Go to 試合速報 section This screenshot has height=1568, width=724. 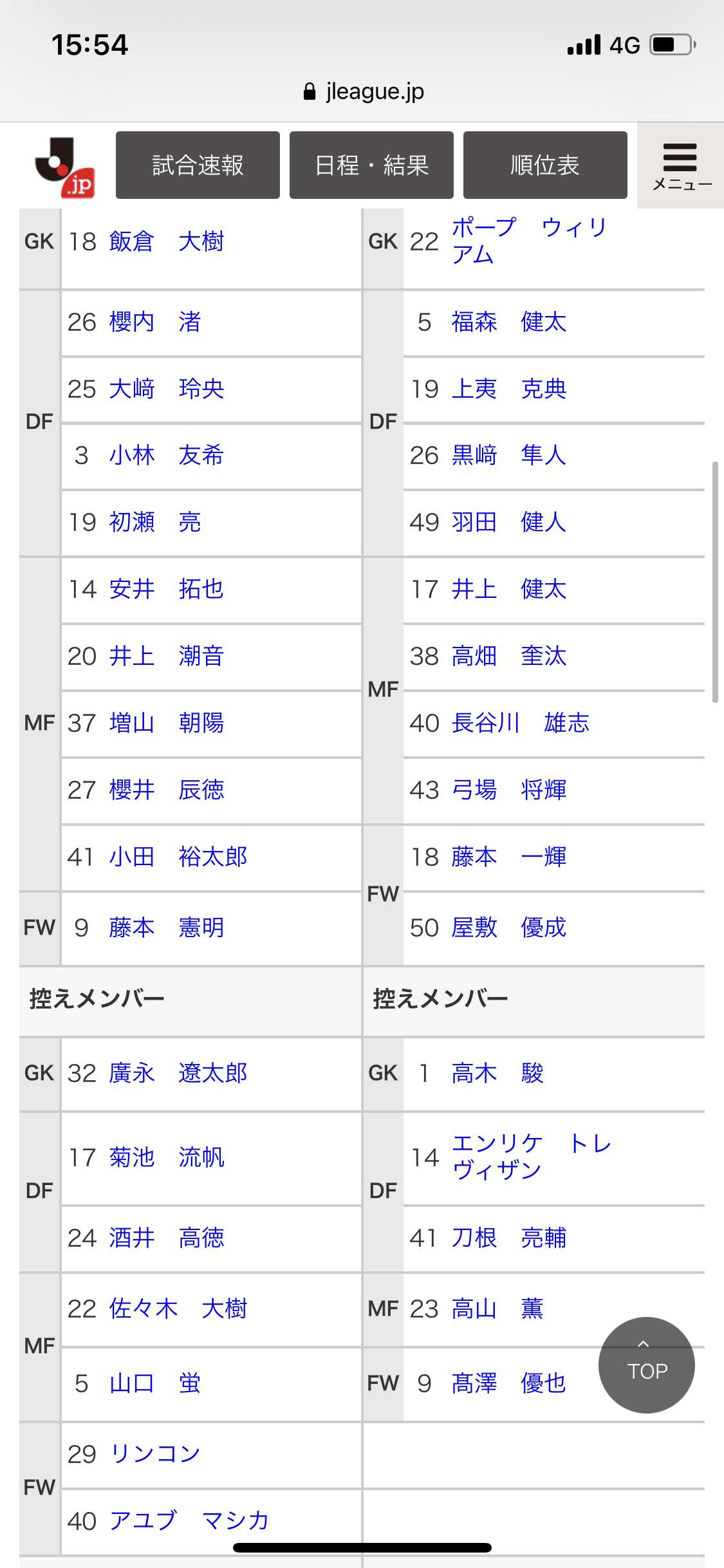point(198,165)
